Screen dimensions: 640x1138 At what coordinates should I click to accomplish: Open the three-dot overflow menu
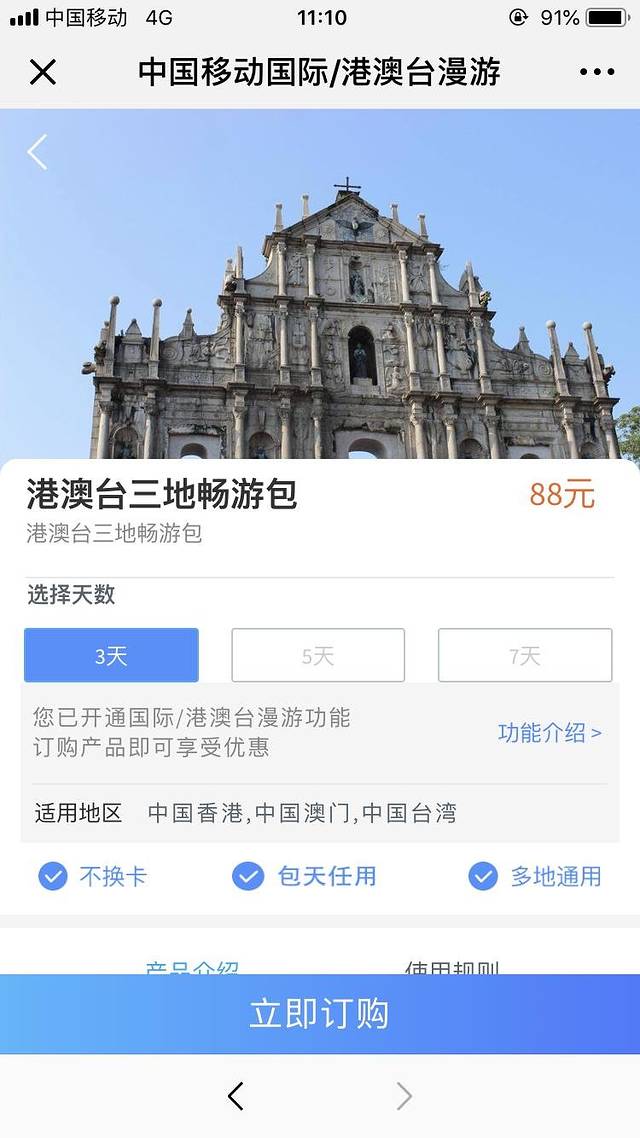[597, 72]
